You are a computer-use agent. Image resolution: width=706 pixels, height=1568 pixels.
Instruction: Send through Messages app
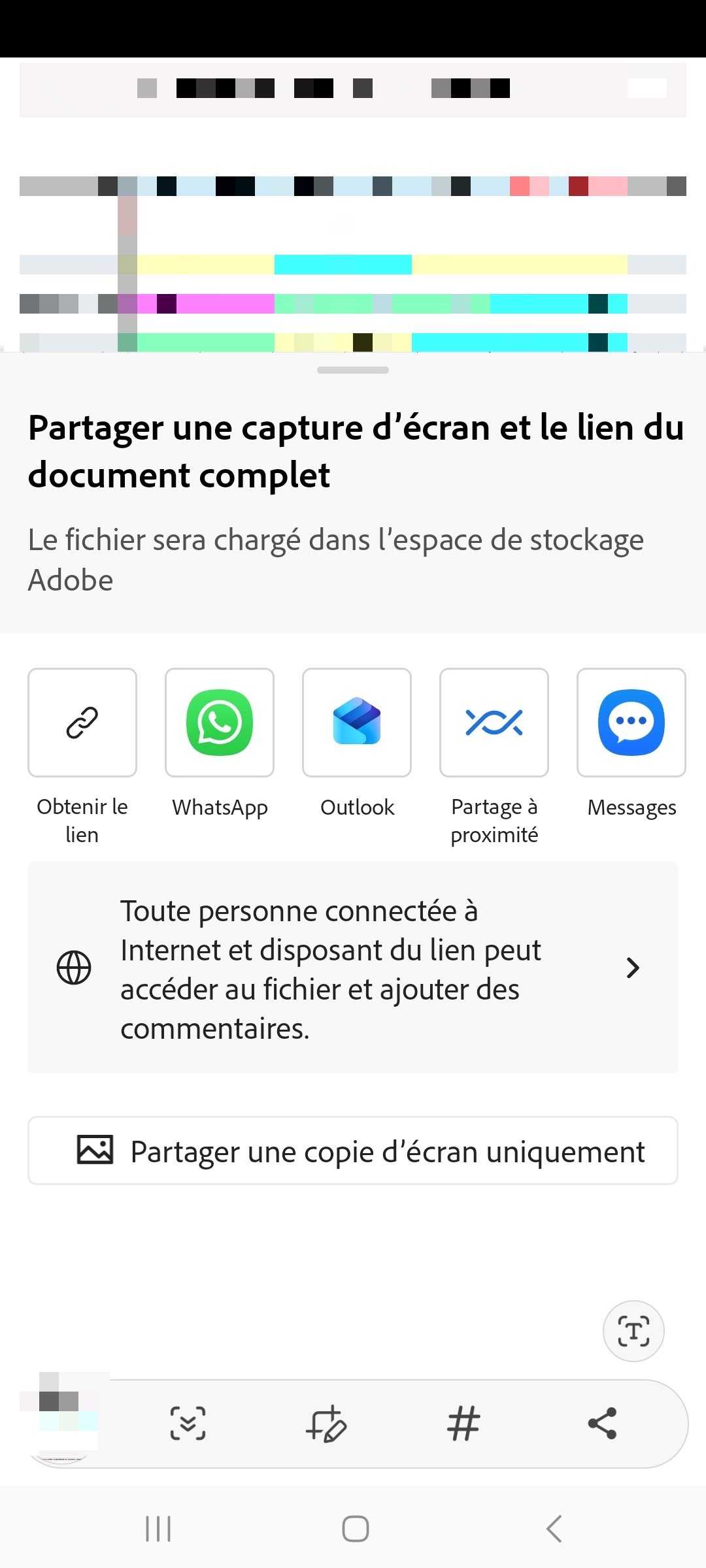(631, 723)
